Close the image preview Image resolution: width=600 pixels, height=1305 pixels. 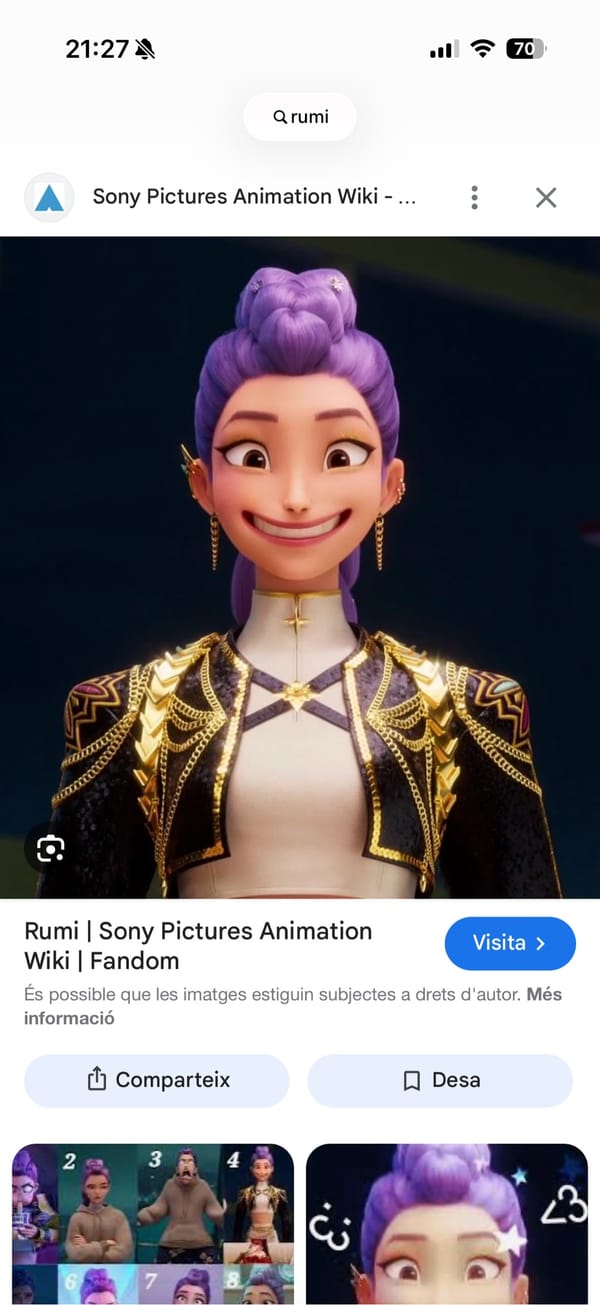point(545,198)
